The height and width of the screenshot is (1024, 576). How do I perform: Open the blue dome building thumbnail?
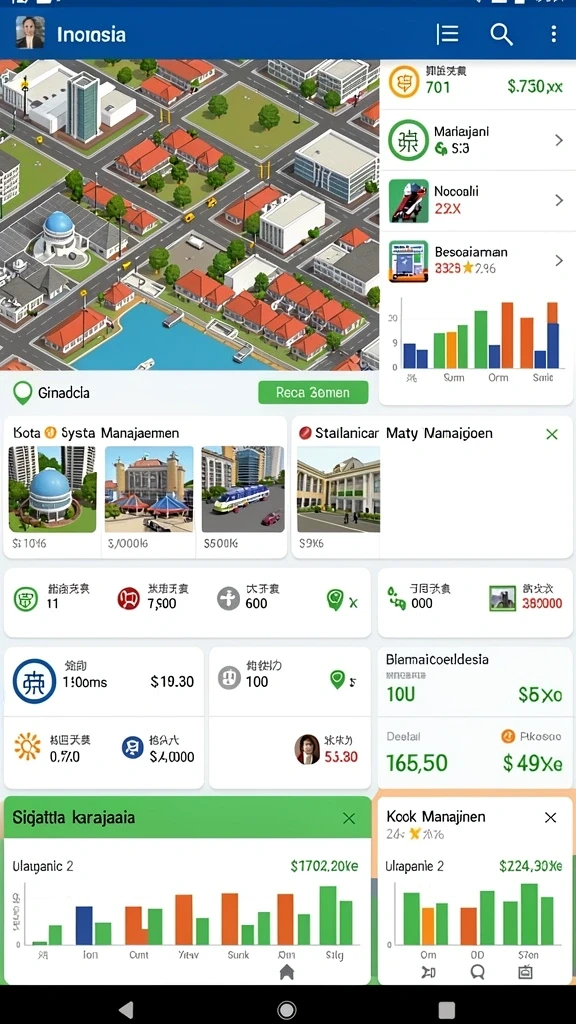52,489
